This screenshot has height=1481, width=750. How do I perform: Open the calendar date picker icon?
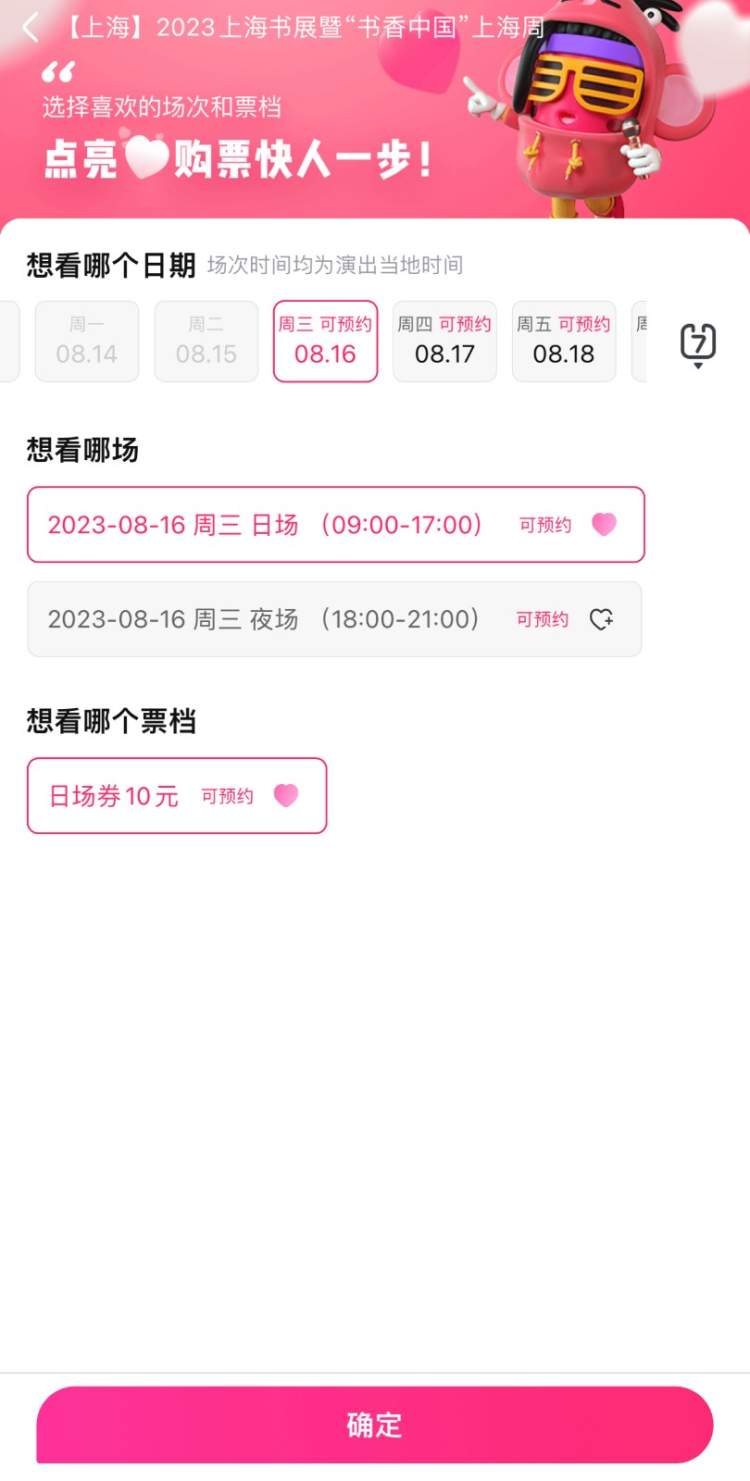[x=698, y=344]
